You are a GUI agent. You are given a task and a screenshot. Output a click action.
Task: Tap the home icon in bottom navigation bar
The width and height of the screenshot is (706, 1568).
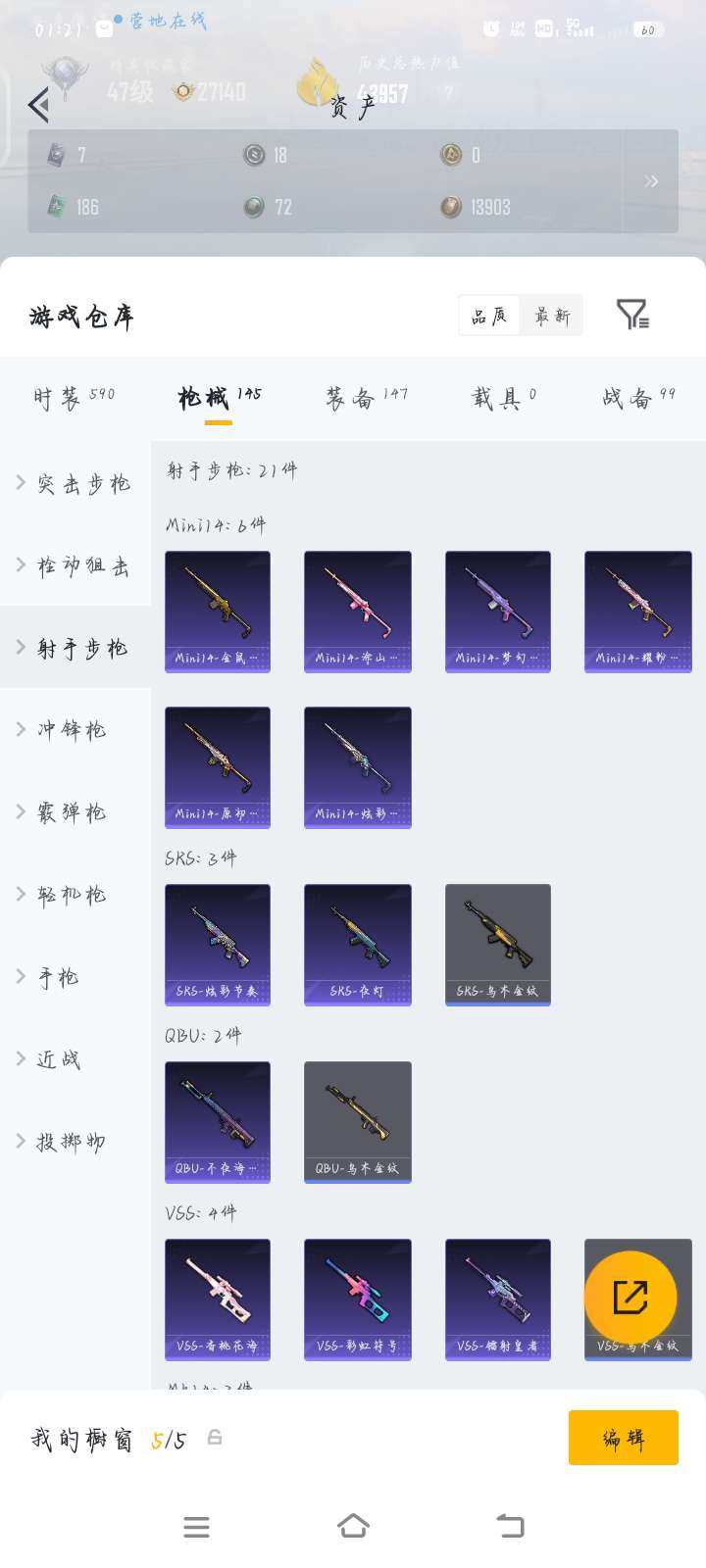click(x=353, y=1525)
